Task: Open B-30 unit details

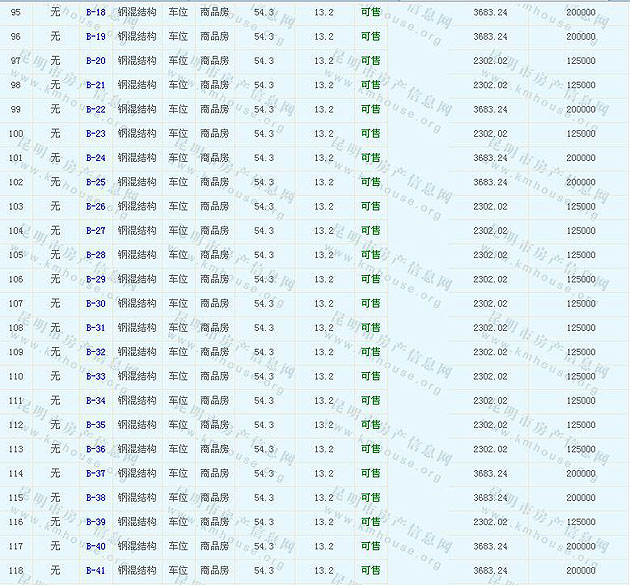Action: pos(96,303)
